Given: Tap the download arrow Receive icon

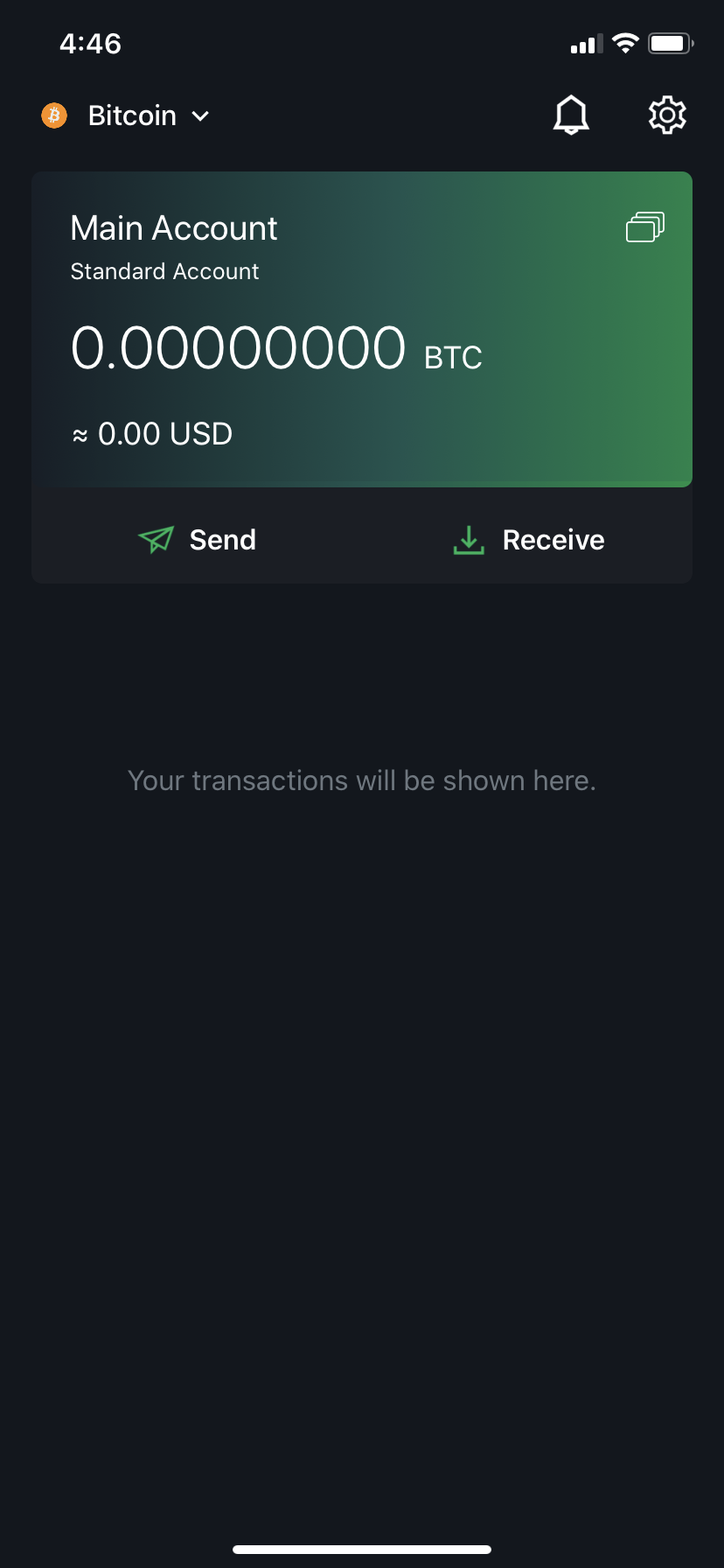Looking at the screenshot, I should (468, 540).
